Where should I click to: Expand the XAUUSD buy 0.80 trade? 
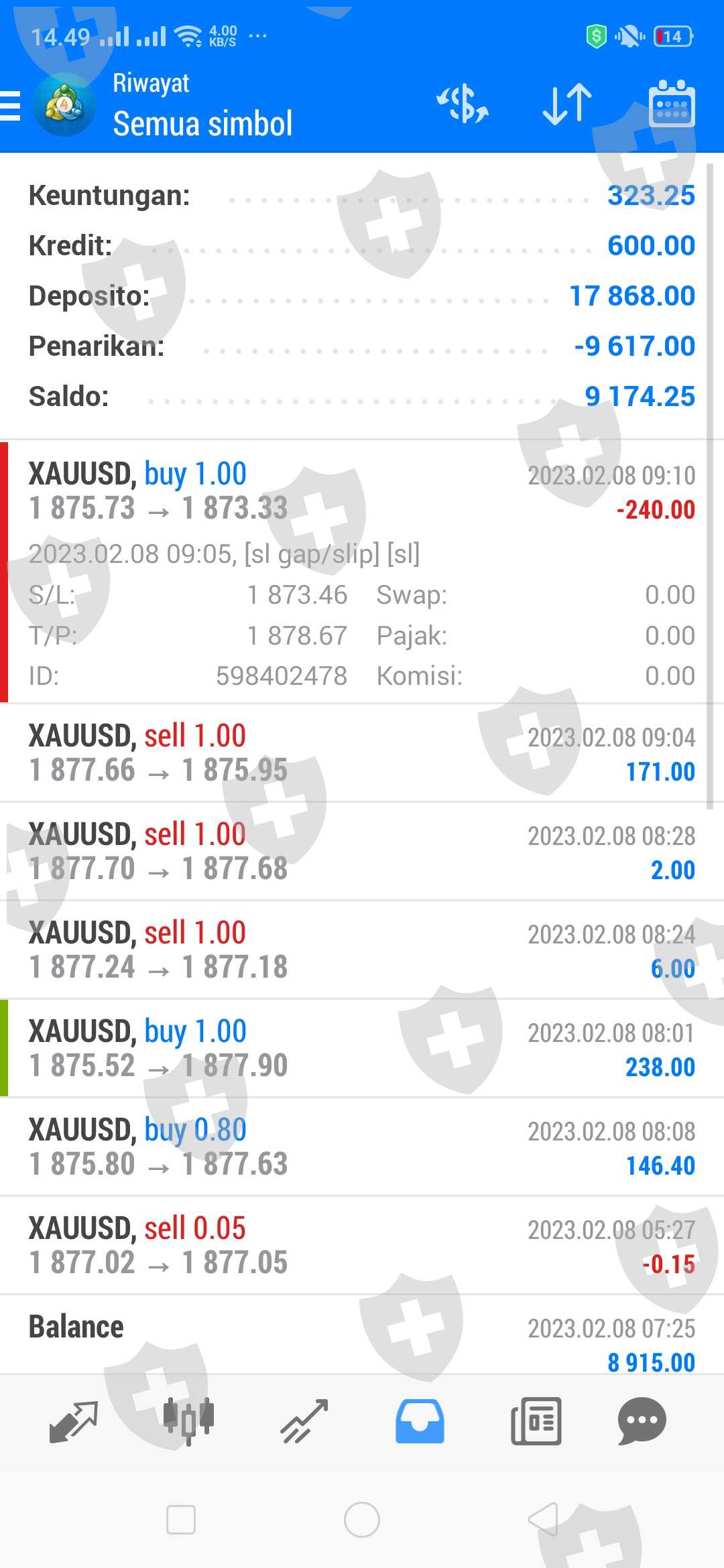pyautogui.click(x=362, y=1147)
